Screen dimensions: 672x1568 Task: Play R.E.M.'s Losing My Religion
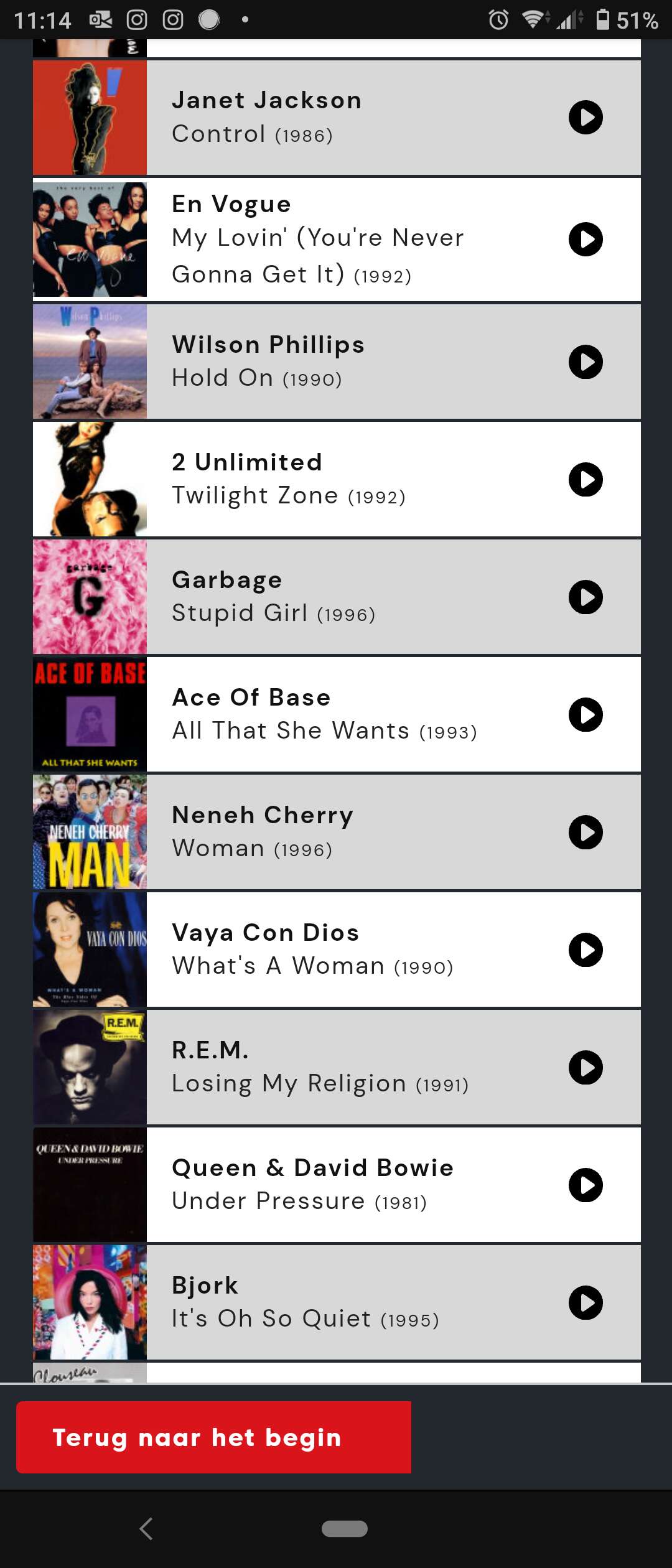(x=586, y=1068)
